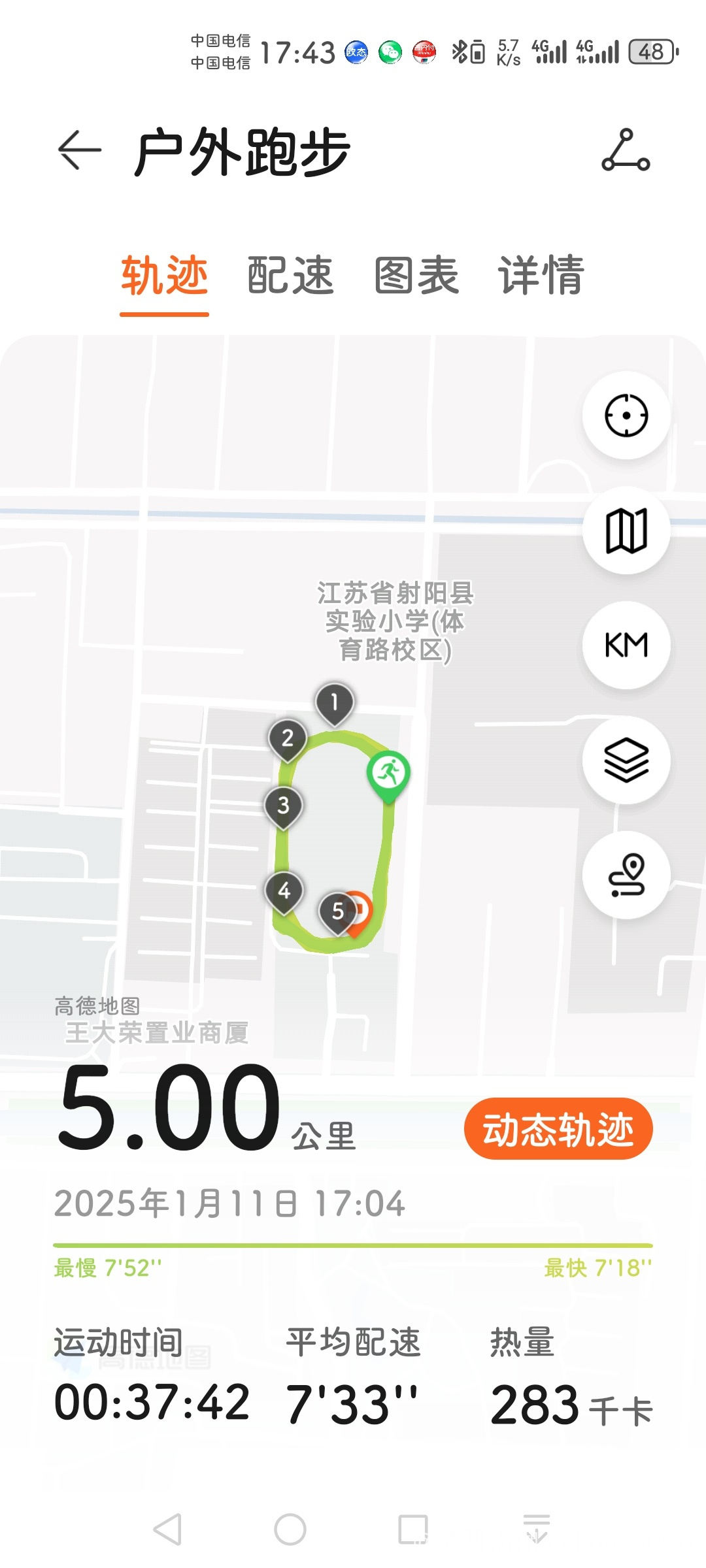Switch to the 配速 tab
This screenshot has width=706, height=1568.
(x=290, y=275)
